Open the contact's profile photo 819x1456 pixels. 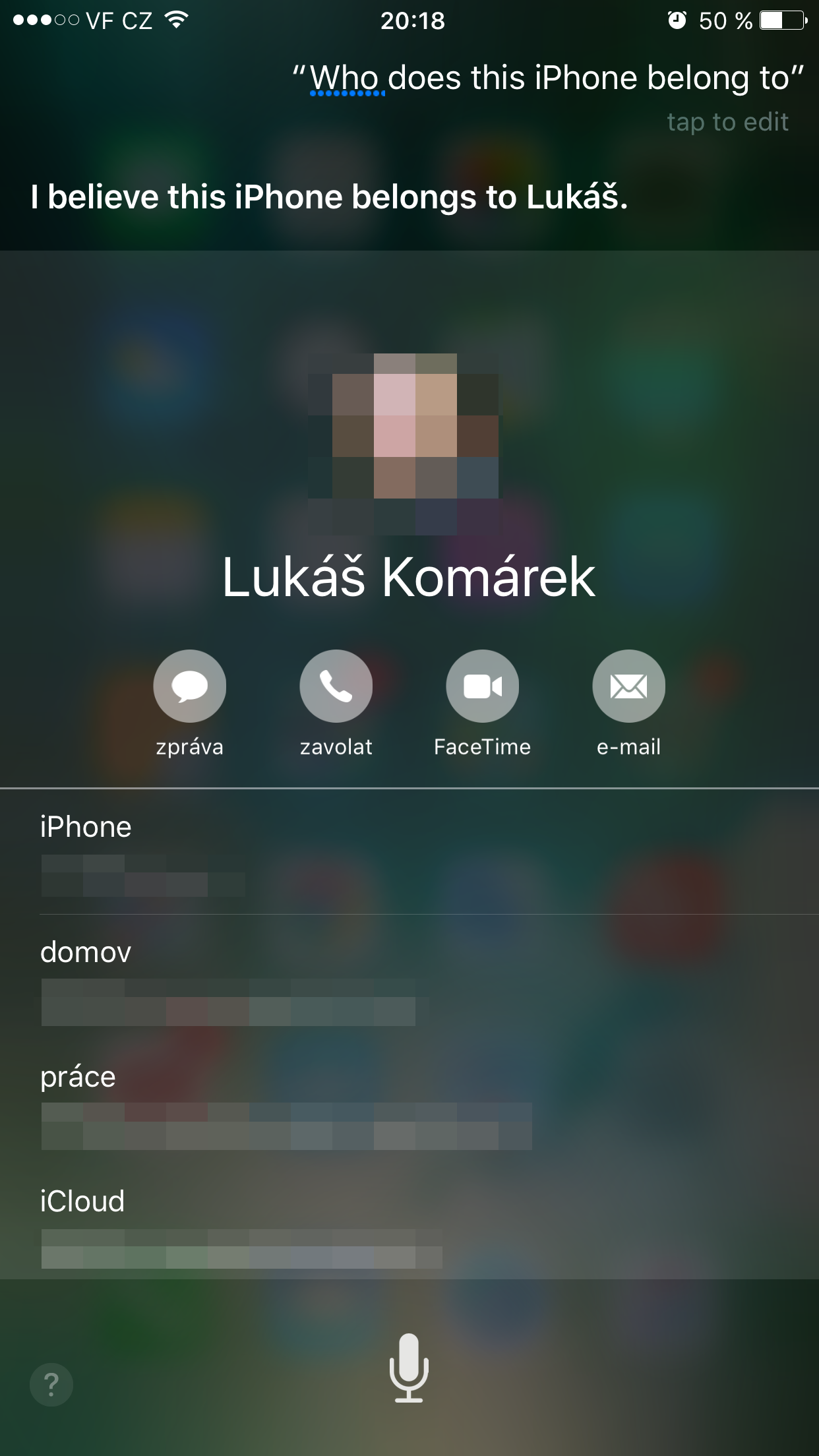point(409,442)
